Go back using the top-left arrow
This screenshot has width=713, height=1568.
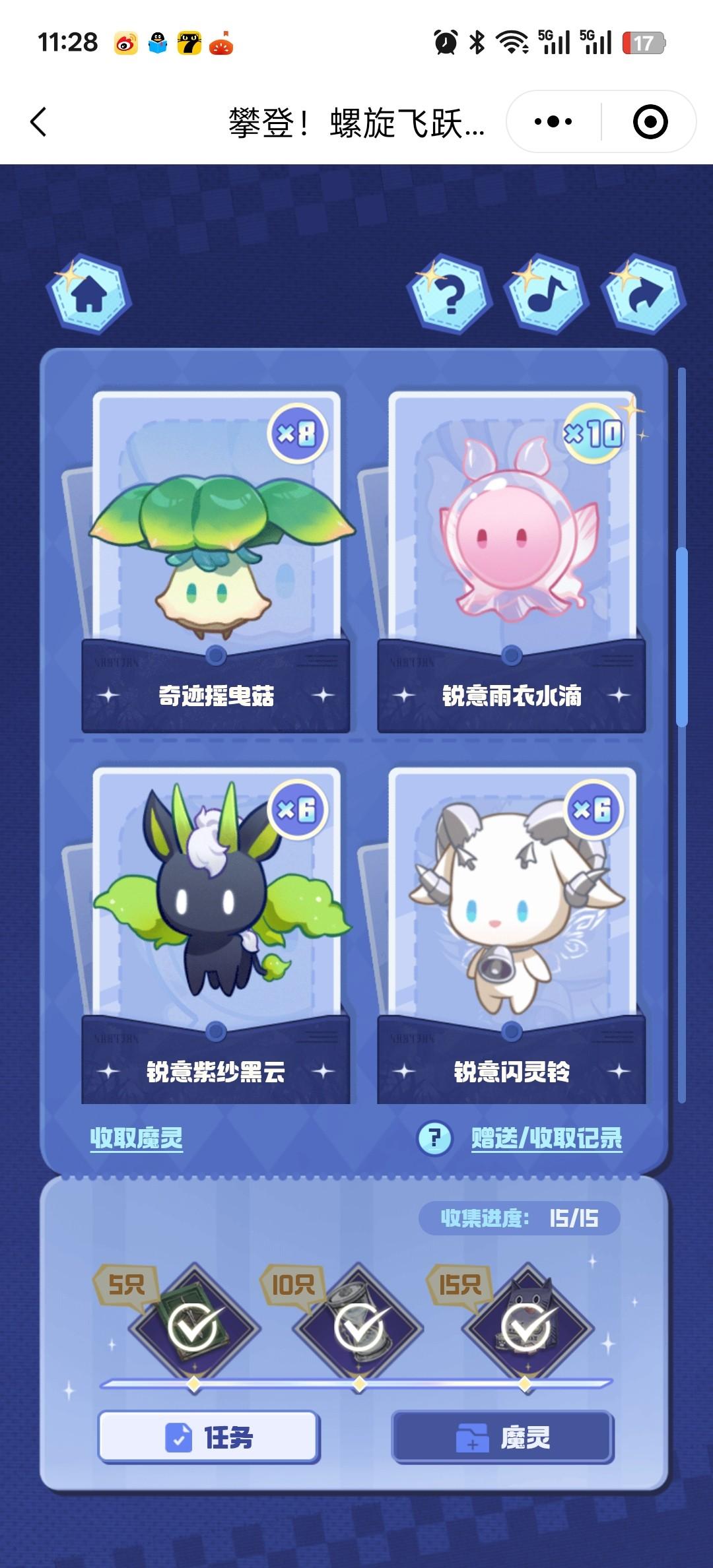tap(38, 122)
